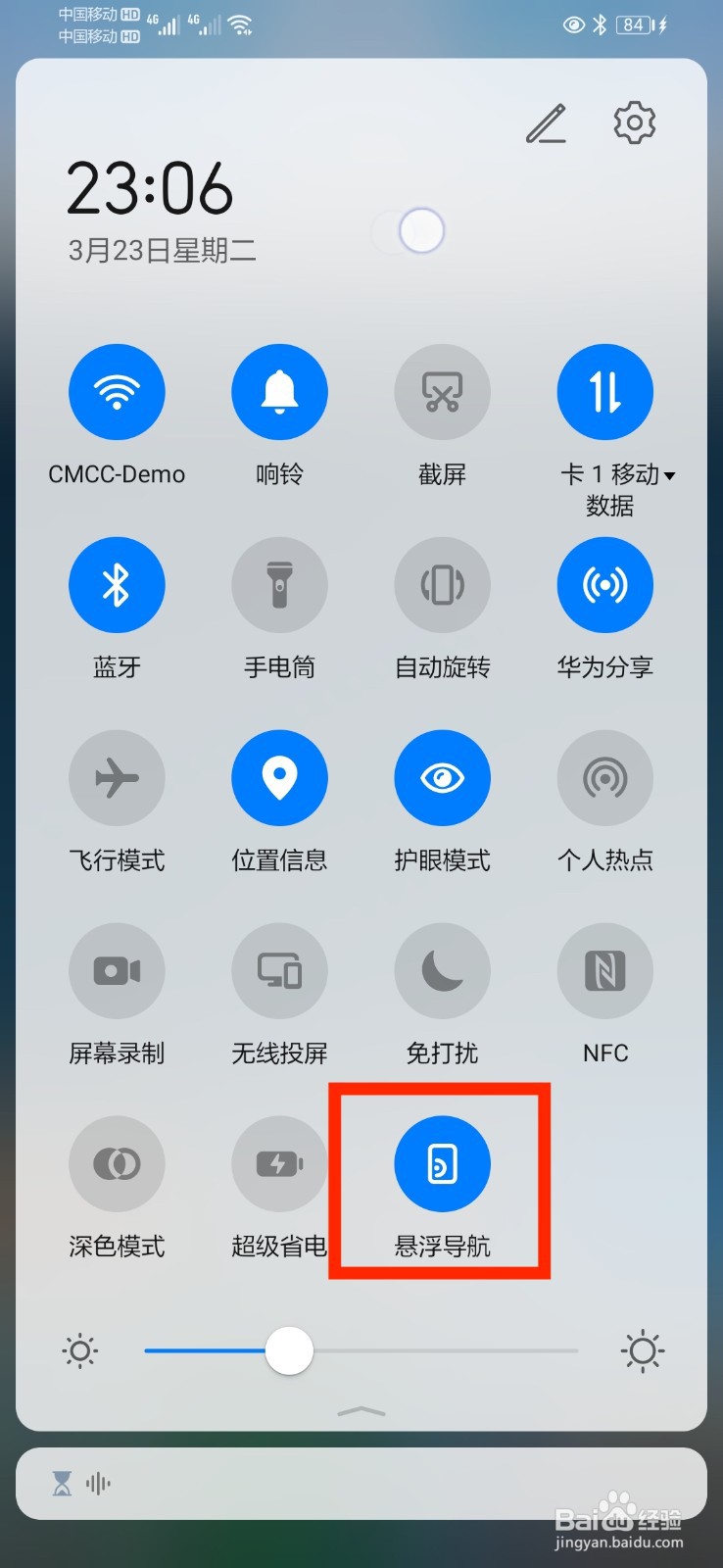Turn on airplane mode 飞行模式
This screenshot has width=723, height=1568.
tap(117, 777)
